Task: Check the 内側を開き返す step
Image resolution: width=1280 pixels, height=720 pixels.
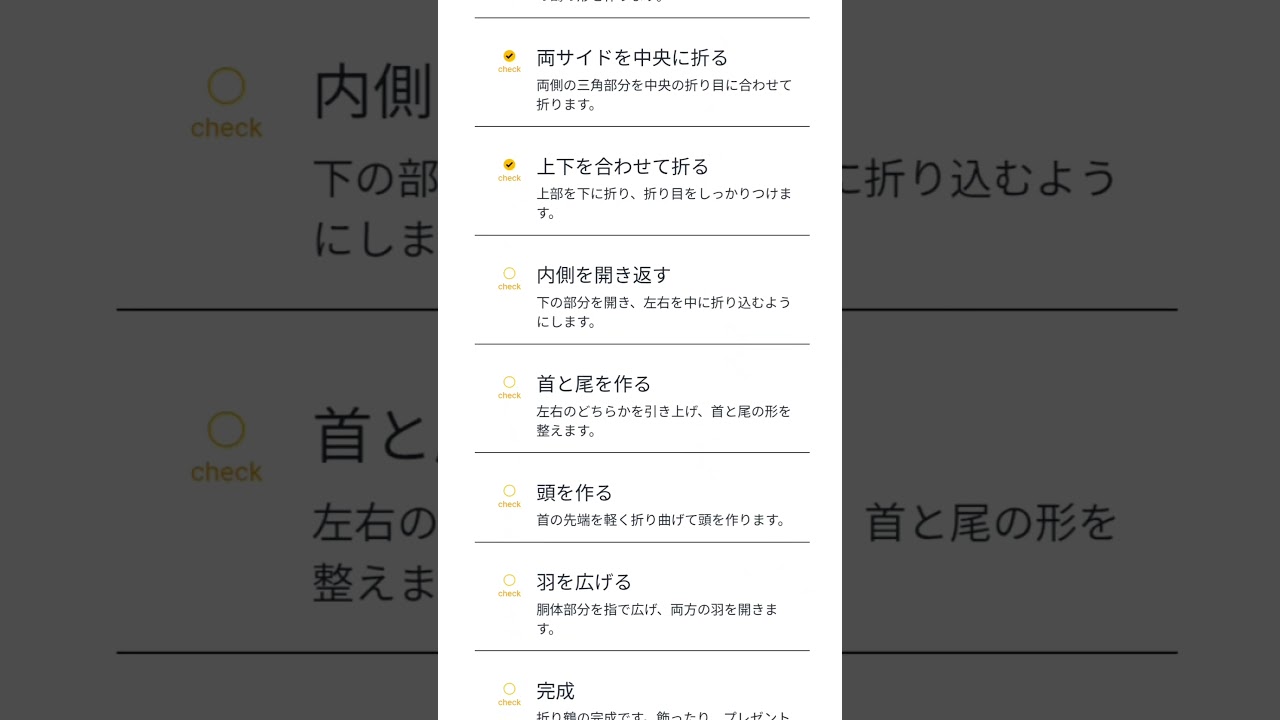Action: pos(509,274)
